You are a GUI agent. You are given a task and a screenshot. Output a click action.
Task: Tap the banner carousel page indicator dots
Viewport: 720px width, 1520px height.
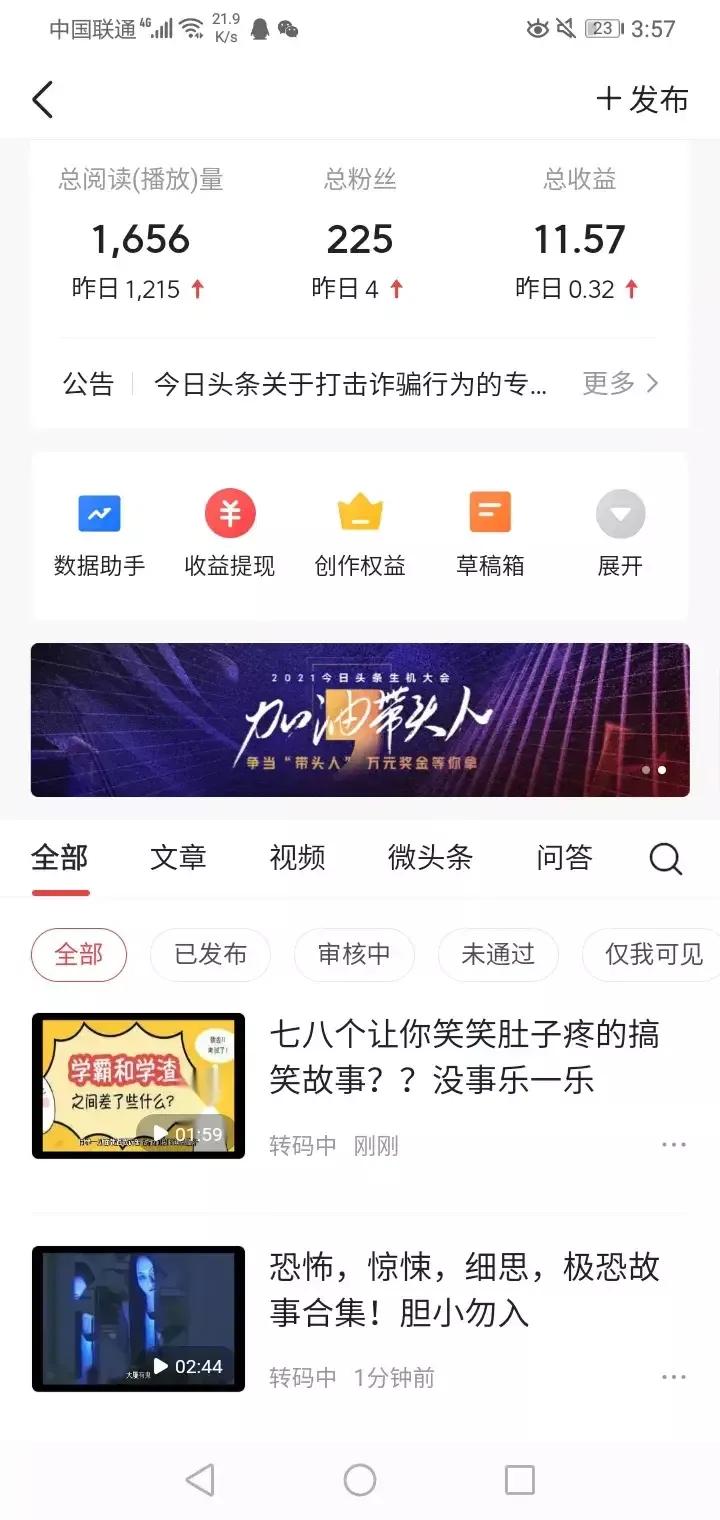(x=655, y=770)
